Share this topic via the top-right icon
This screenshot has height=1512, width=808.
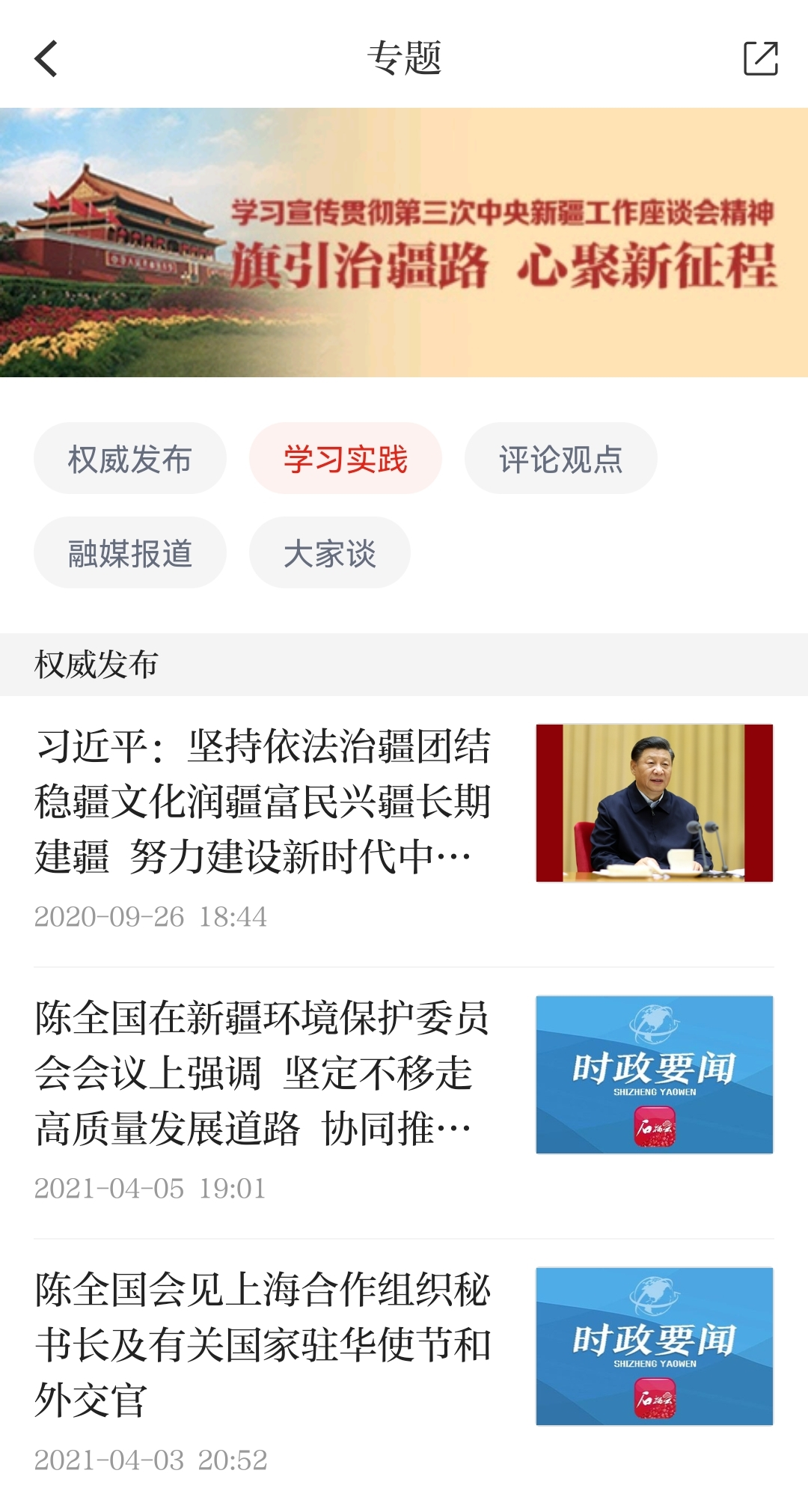[760, 58]
